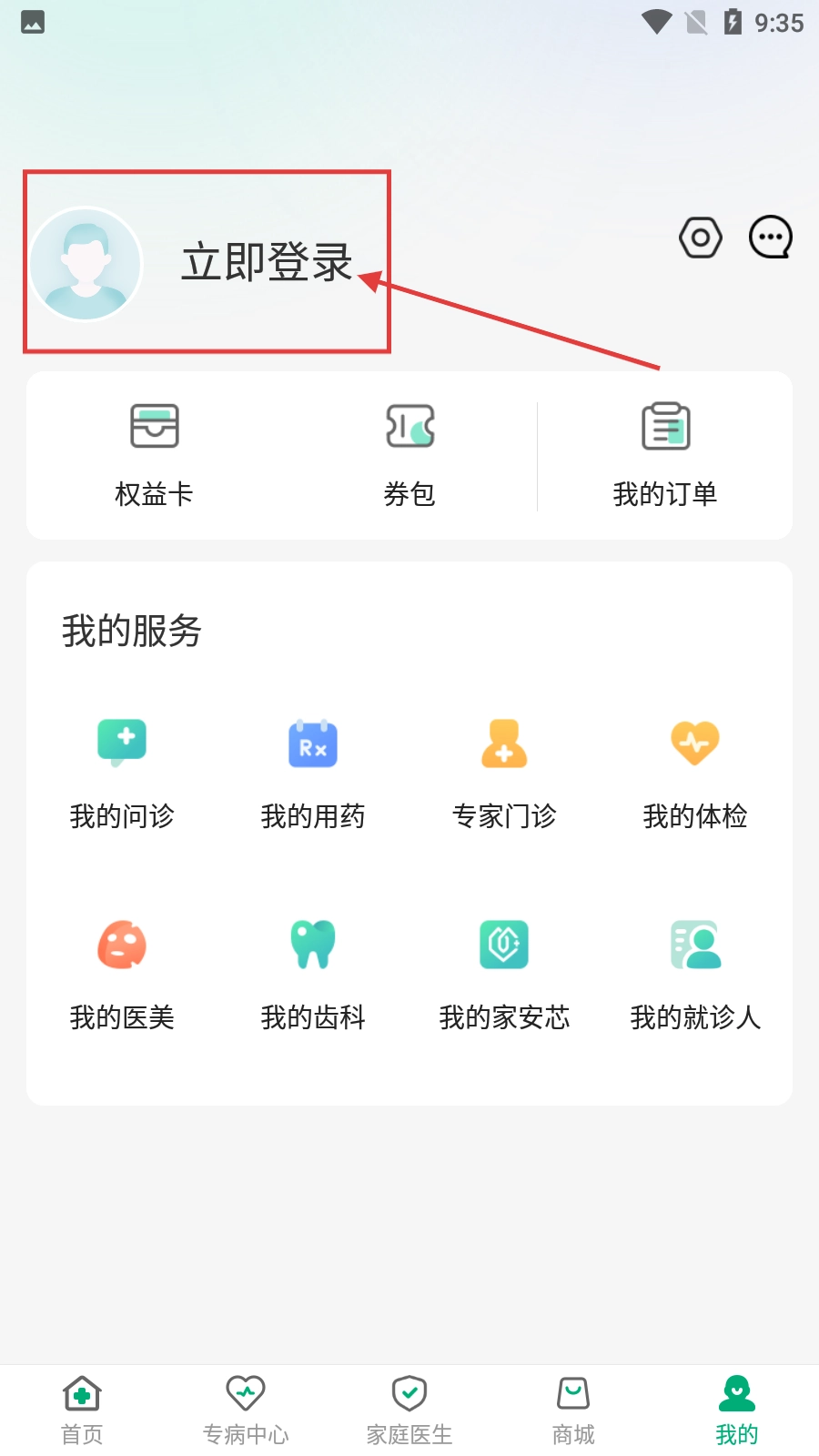Image resolution: width=819 pixels, height=1456 pixels.
Task: Open the messages chat bubble icon
Action: [x=770, y=238]
